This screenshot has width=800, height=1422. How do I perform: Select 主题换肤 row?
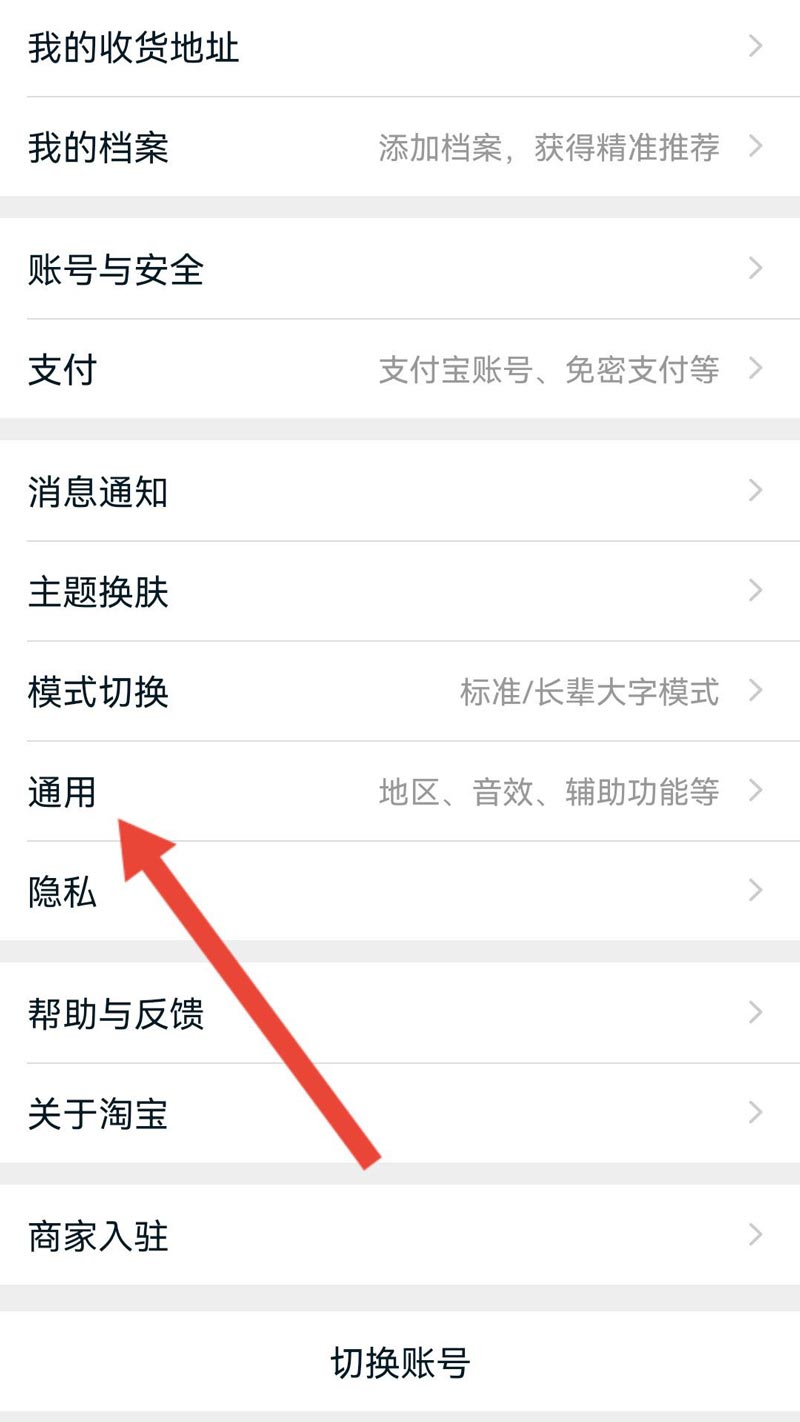click(400, 592)
